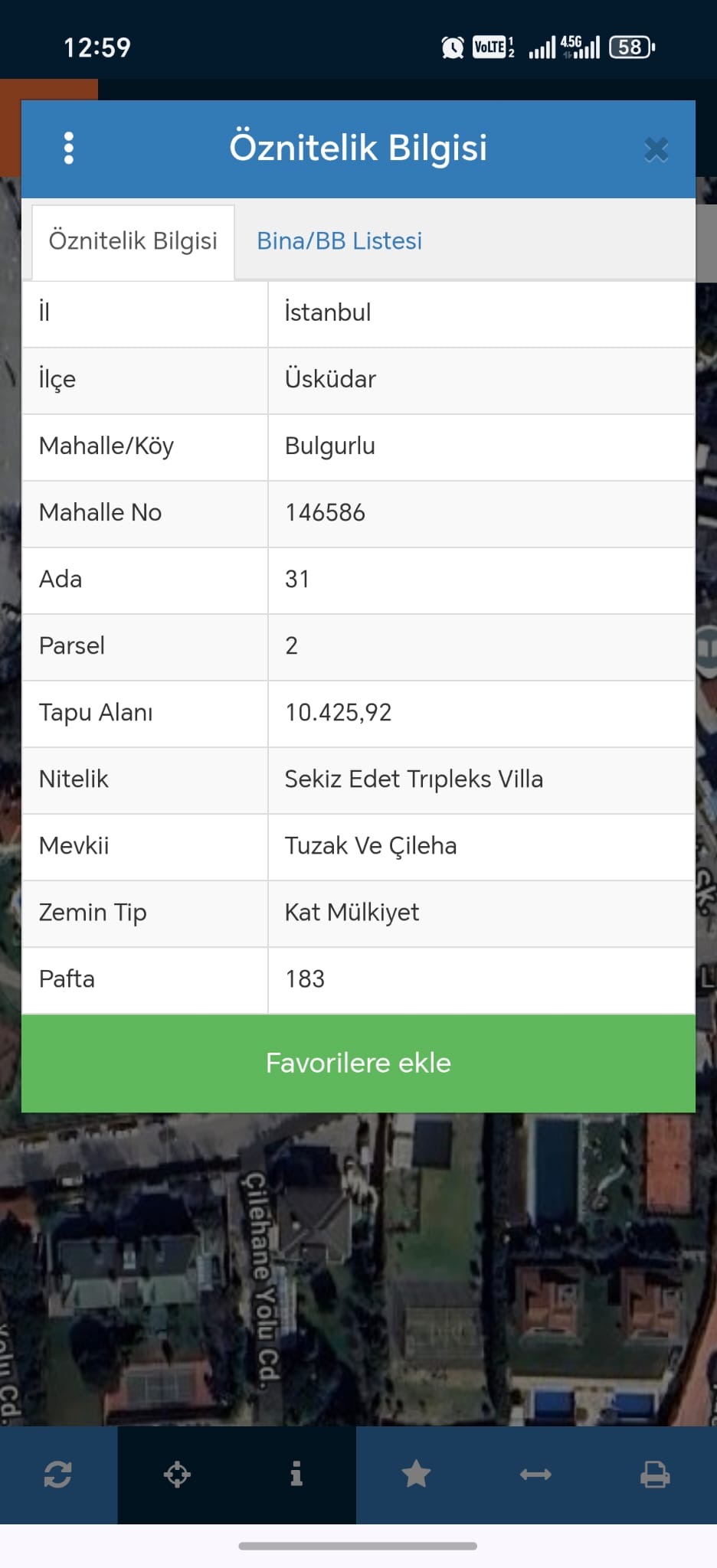
Task: Select the Öznitelik Bilgisi tab
Action: 133,241
